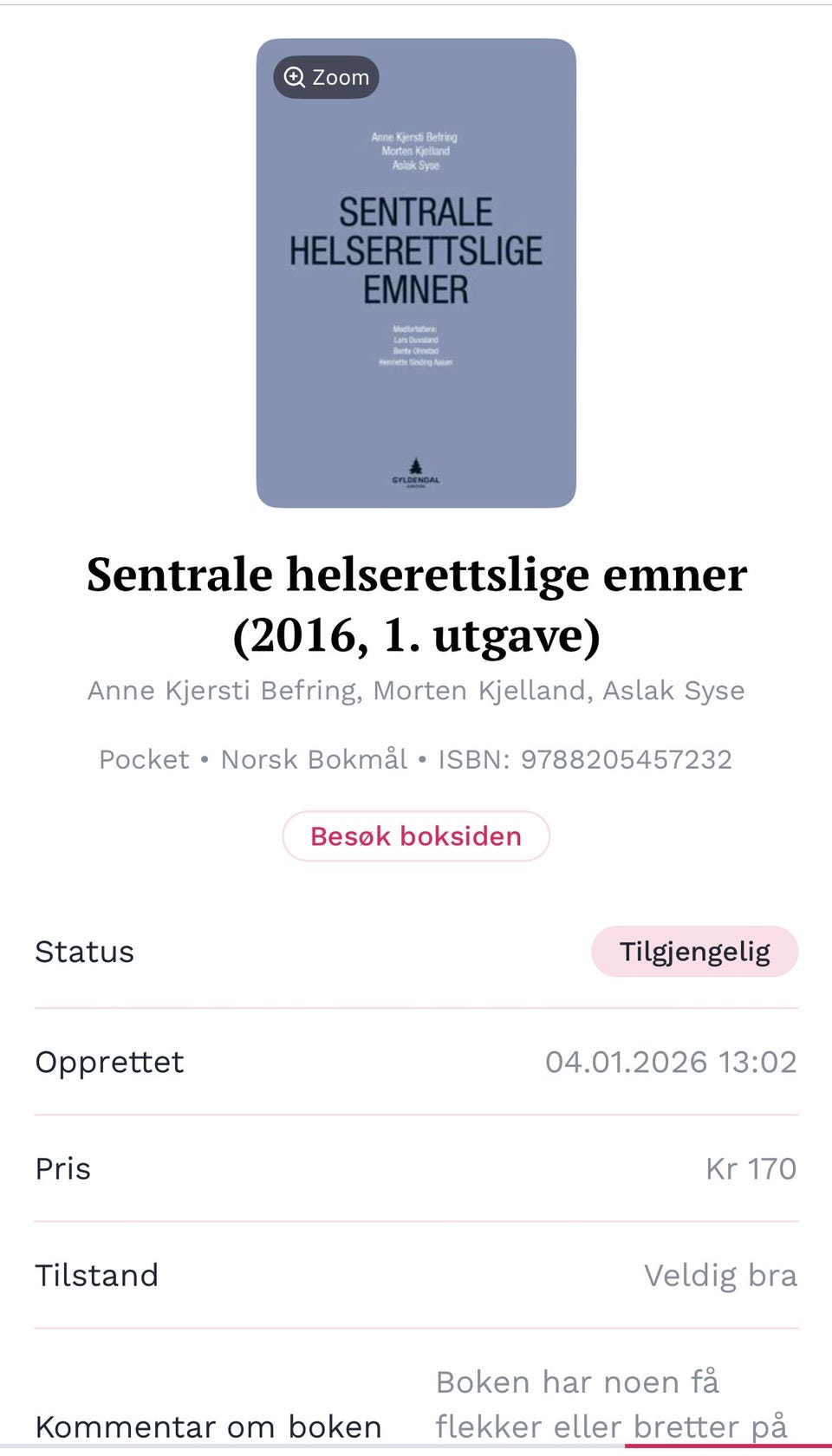
Task: Open the enlarged cover via the Zoom control
Action: point(325,76)
